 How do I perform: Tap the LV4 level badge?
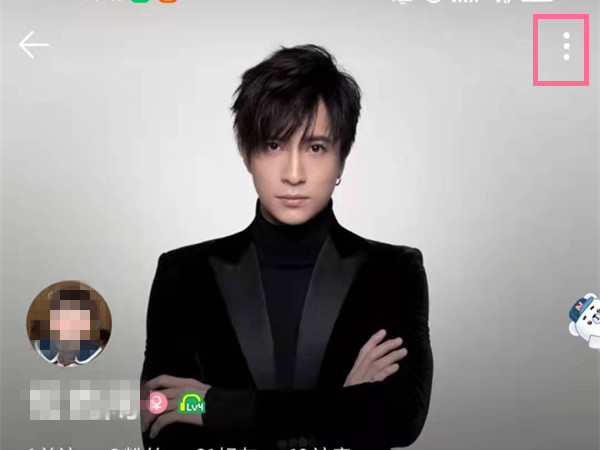192,403
